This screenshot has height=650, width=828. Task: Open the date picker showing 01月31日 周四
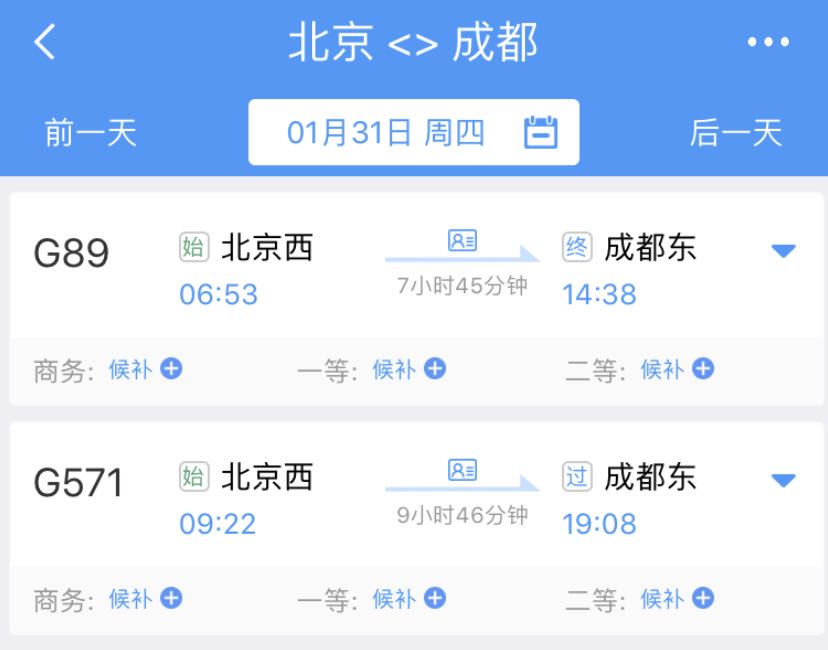pos(414,133)
